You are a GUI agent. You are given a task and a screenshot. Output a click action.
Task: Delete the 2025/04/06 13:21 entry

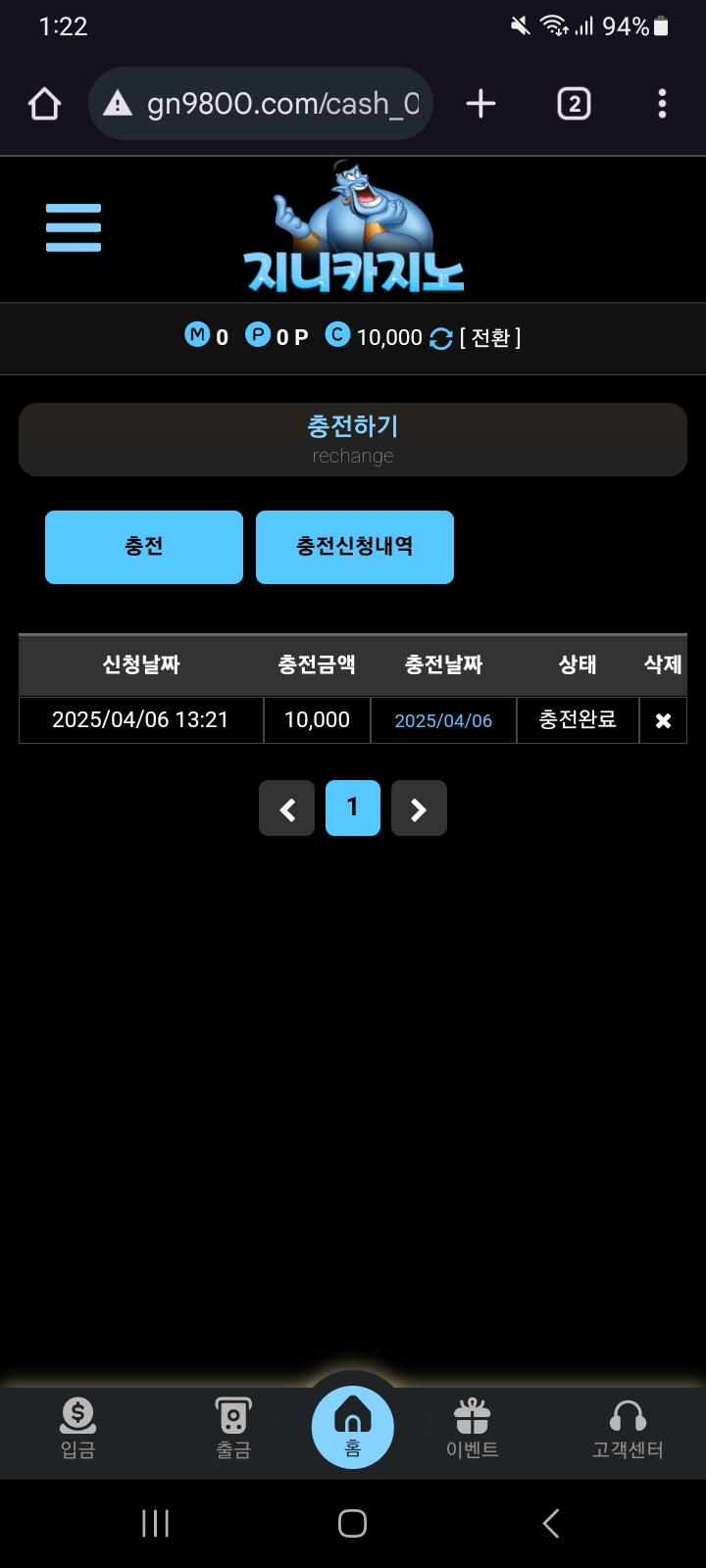click(x=663, y=720)
